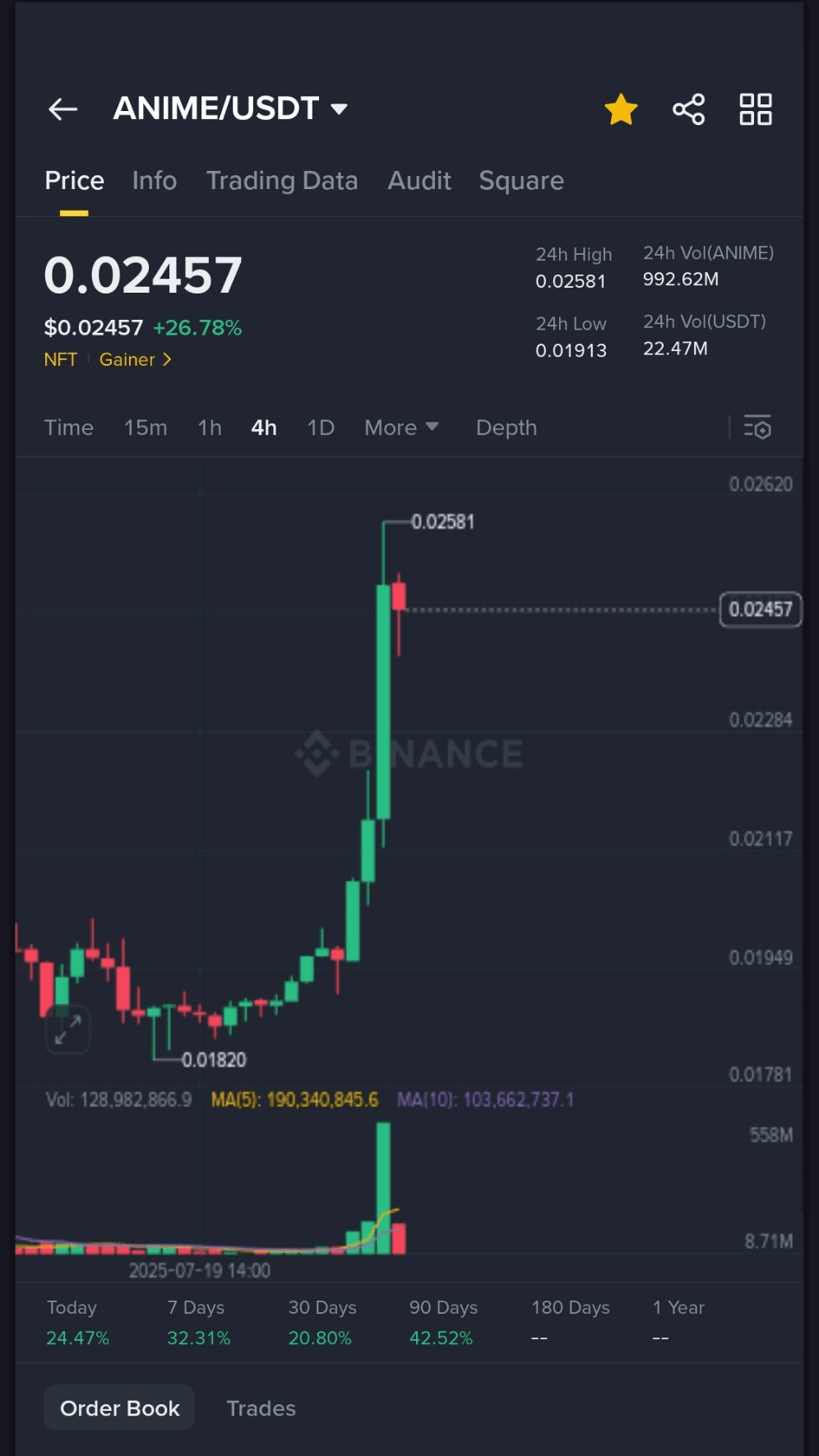Switch to the Info tab
This screenshot has width=819, height=1456.
pyautogui.click(x=155, y=181)
